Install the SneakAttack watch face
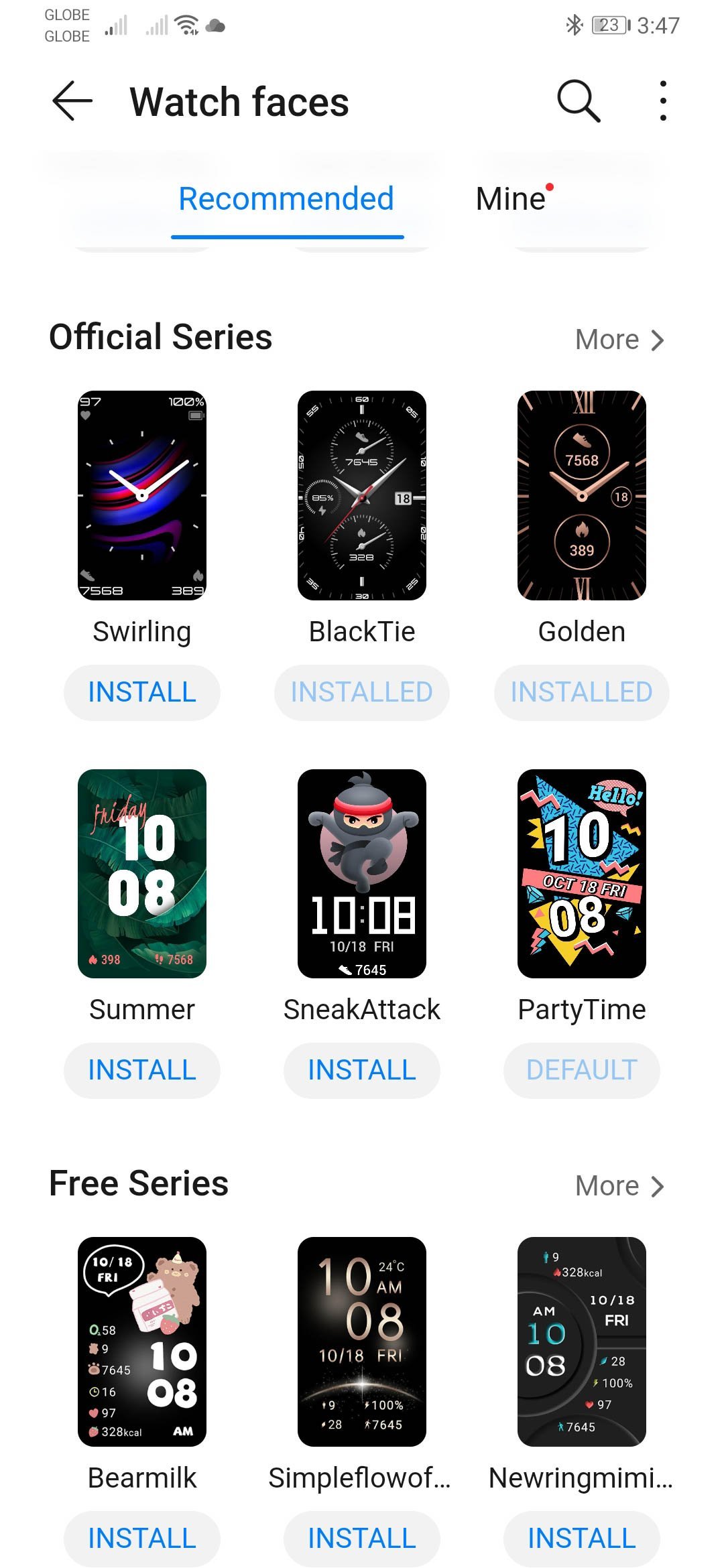The width and height of the screenshot is (724, 1568). point(362,1070)
